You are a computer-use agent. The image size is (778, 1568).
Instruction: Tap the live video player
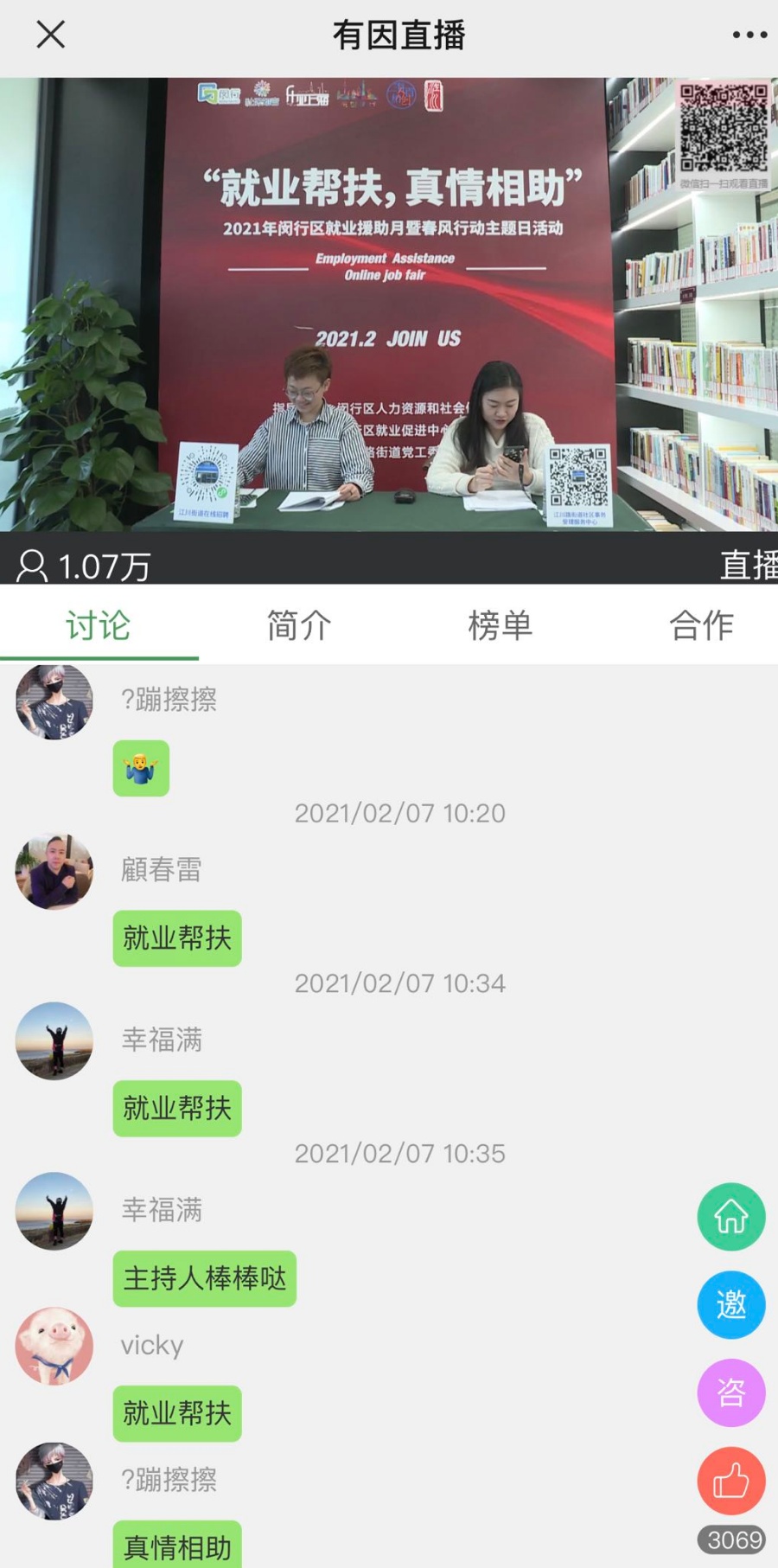(x=389, y=304)
